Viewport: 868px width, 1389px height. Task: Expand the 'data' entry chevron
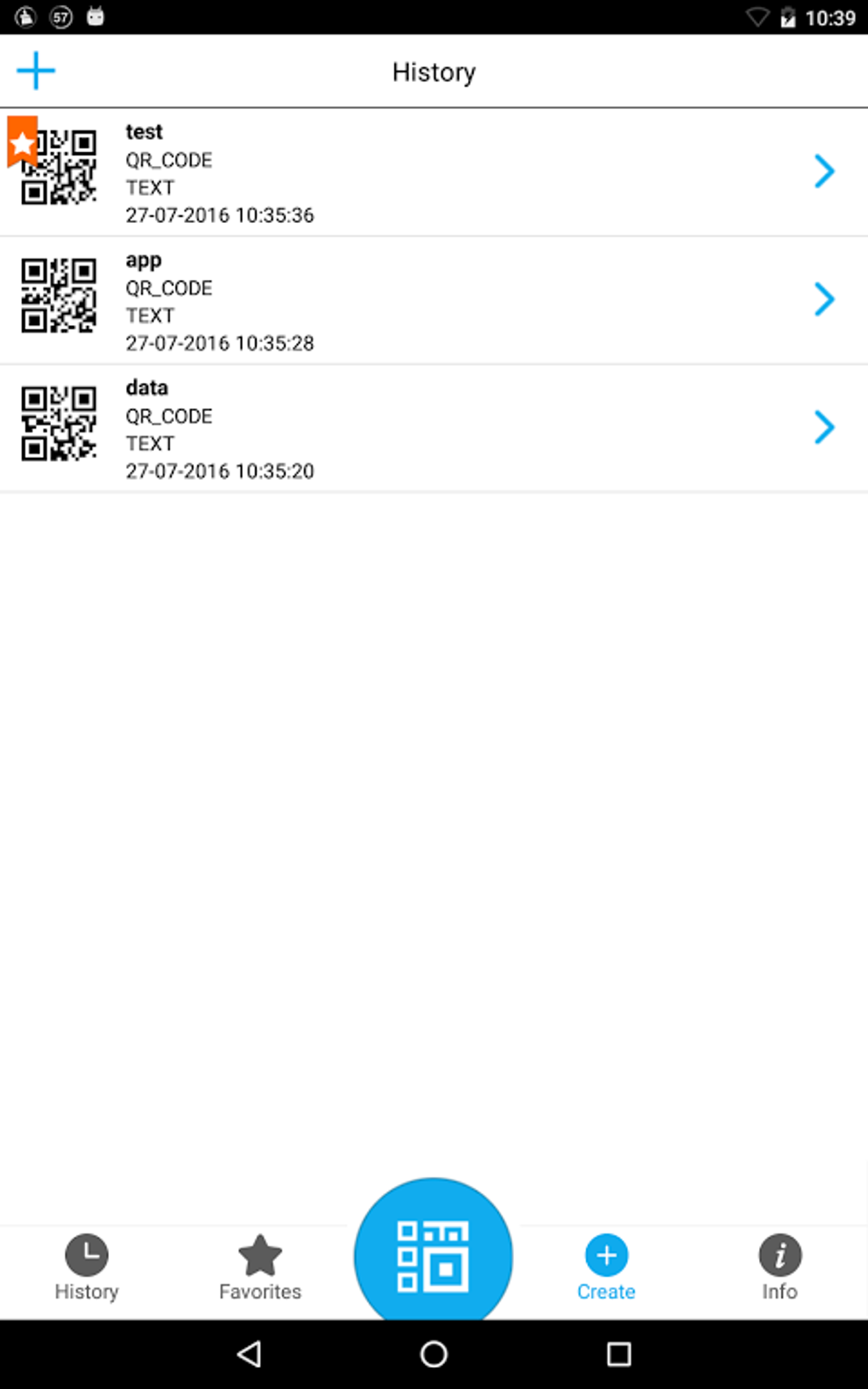[824, 426]
